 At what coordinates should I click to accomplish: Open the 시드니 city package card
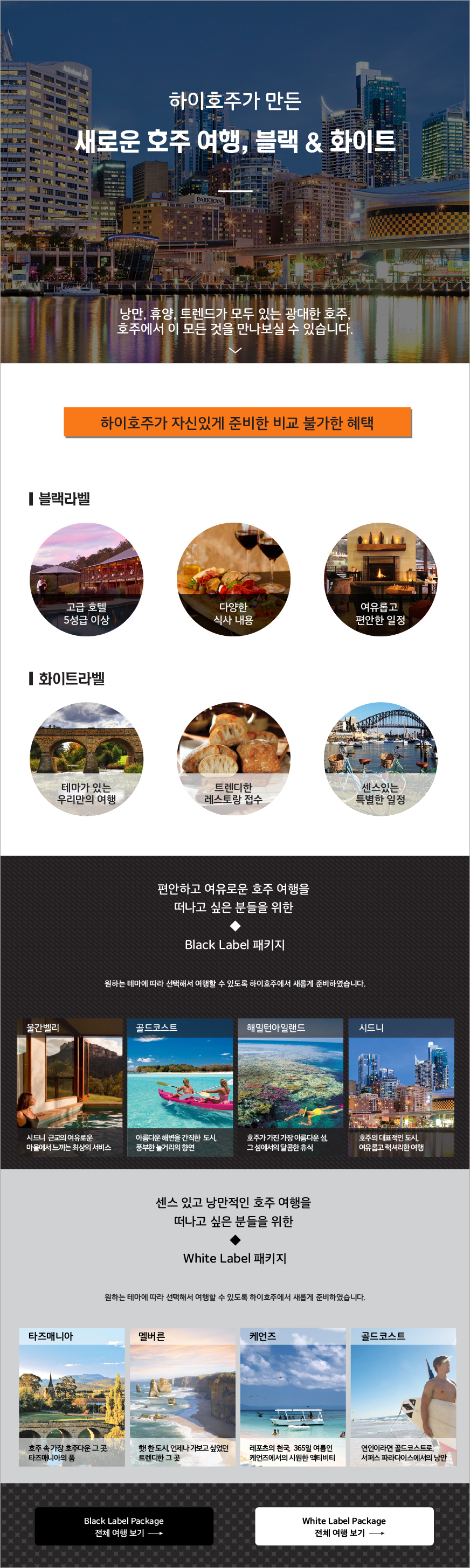tap(401, 1087)
